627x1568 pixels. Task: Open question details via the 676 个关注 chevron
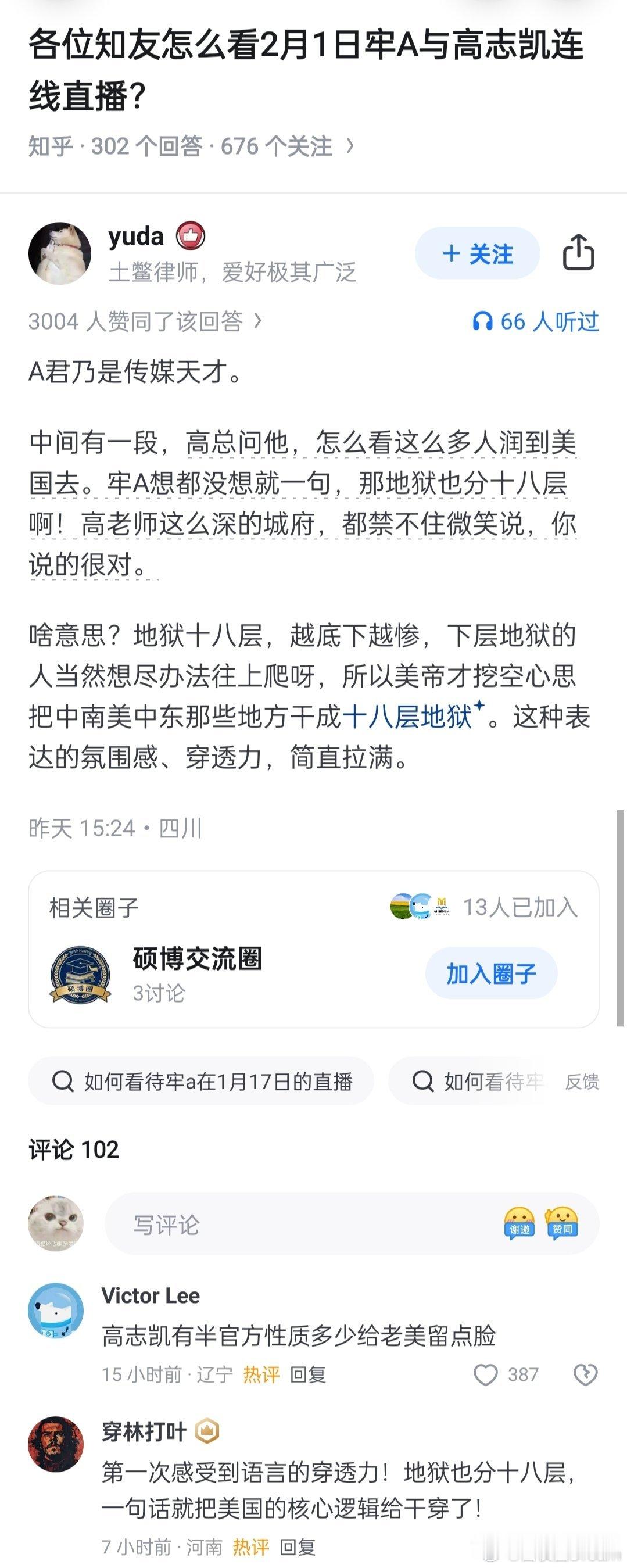350,146
